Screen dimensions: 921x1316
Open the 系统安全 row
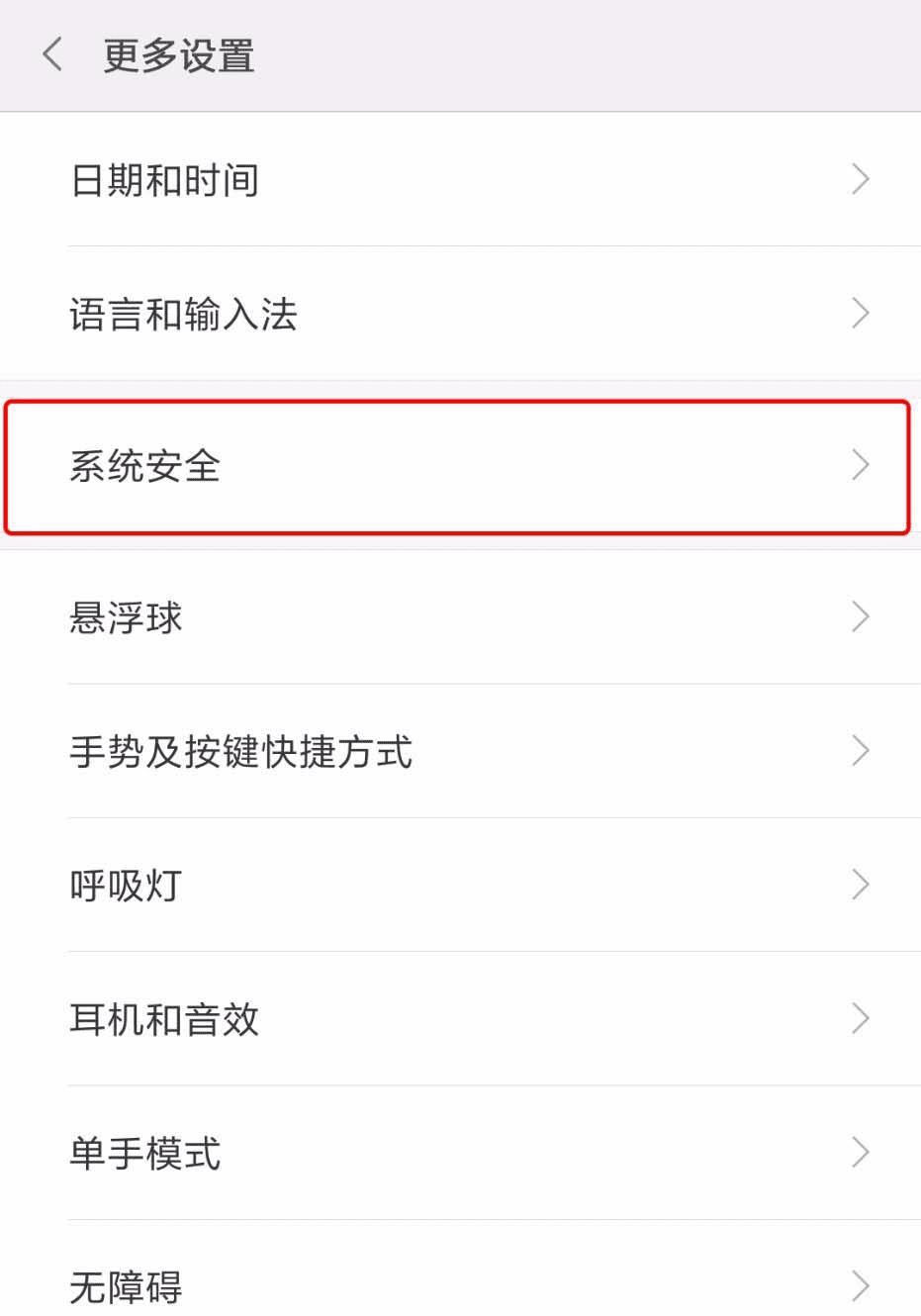[x=460, y=466]
